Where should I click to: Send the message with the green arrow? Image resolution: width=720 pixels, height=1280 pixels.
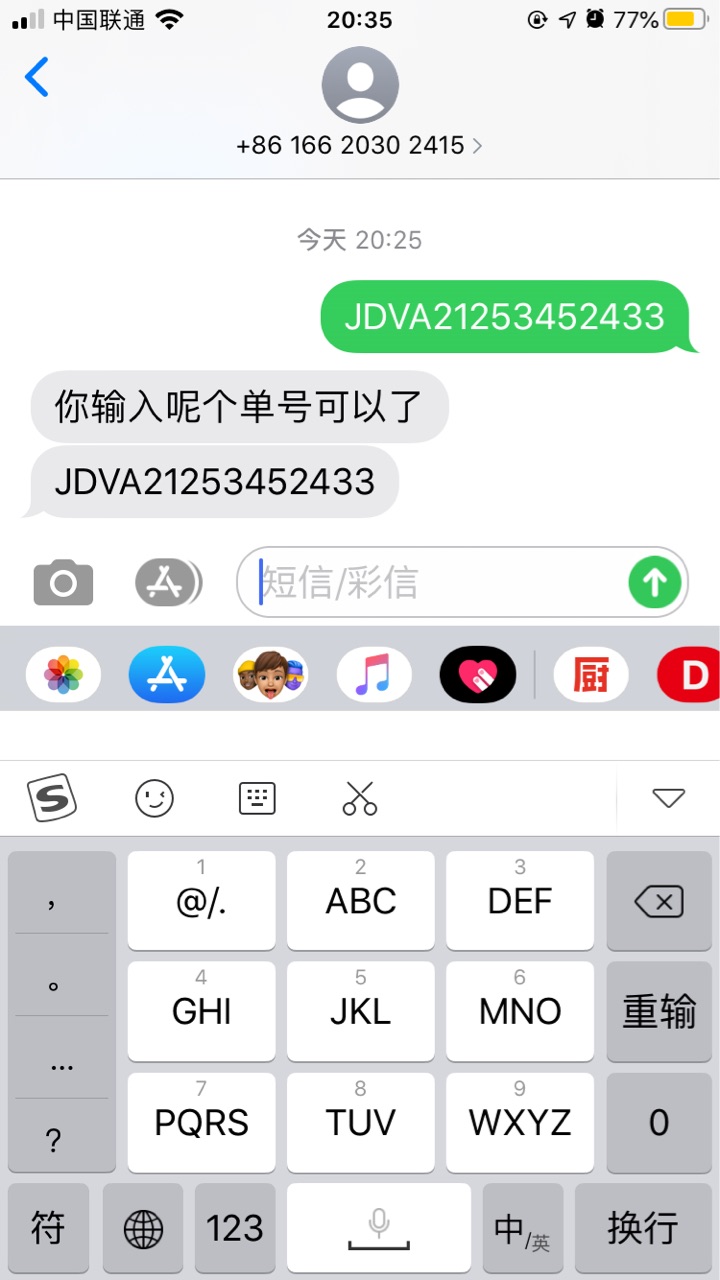655,582
